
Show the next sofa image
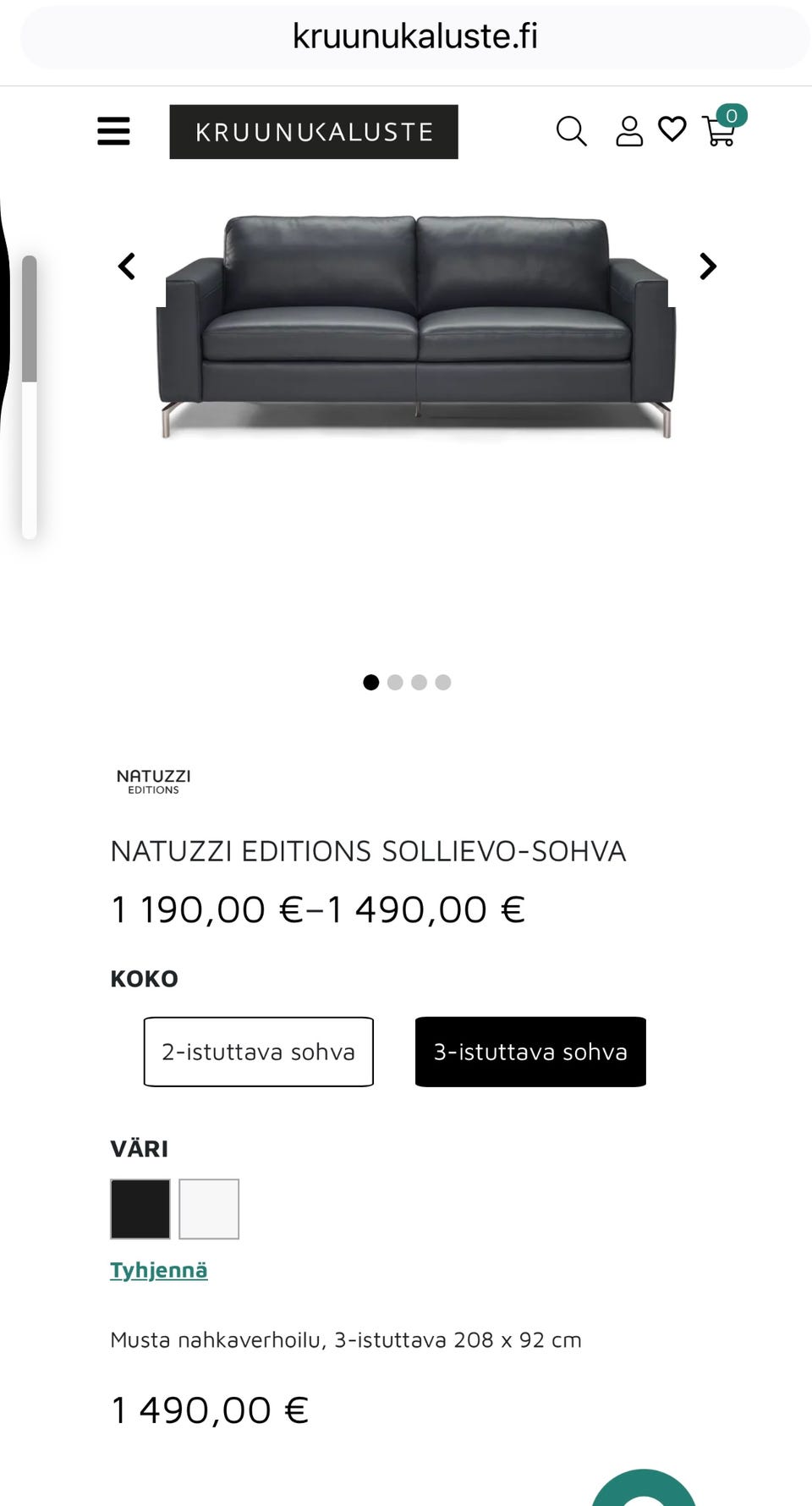point(708,267)
